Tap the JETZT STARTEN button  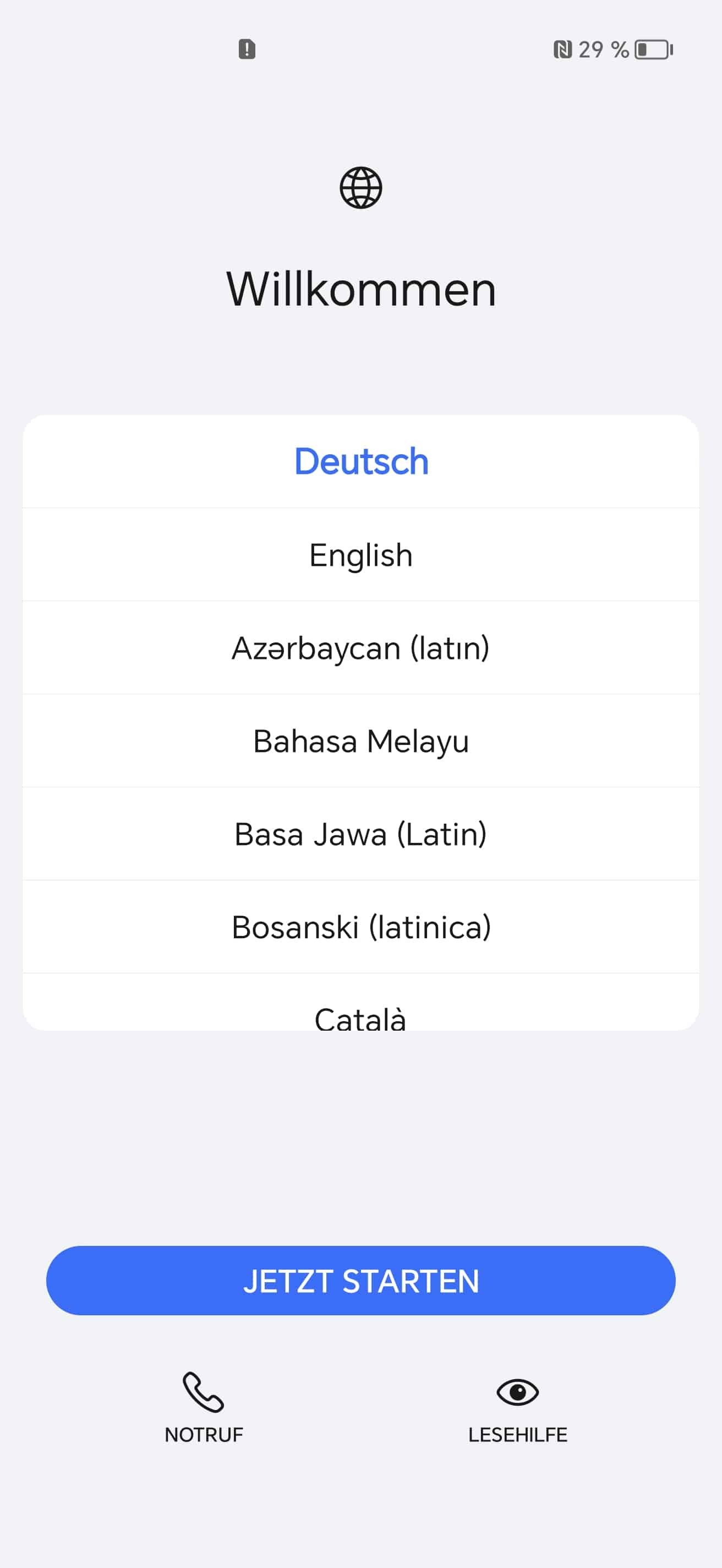pos(360,1281)
